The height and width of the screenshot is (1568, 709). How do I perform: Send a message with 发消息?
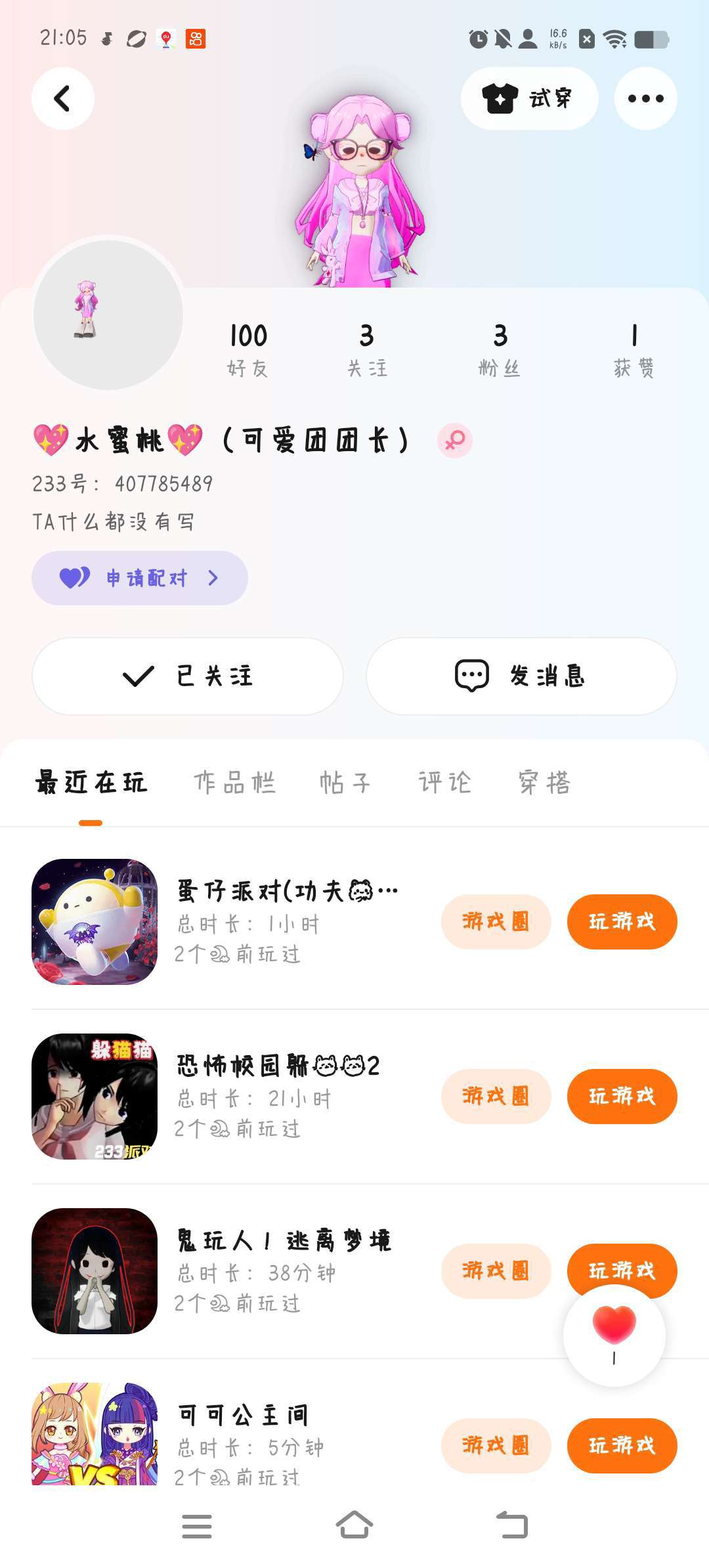coord(521,676)
